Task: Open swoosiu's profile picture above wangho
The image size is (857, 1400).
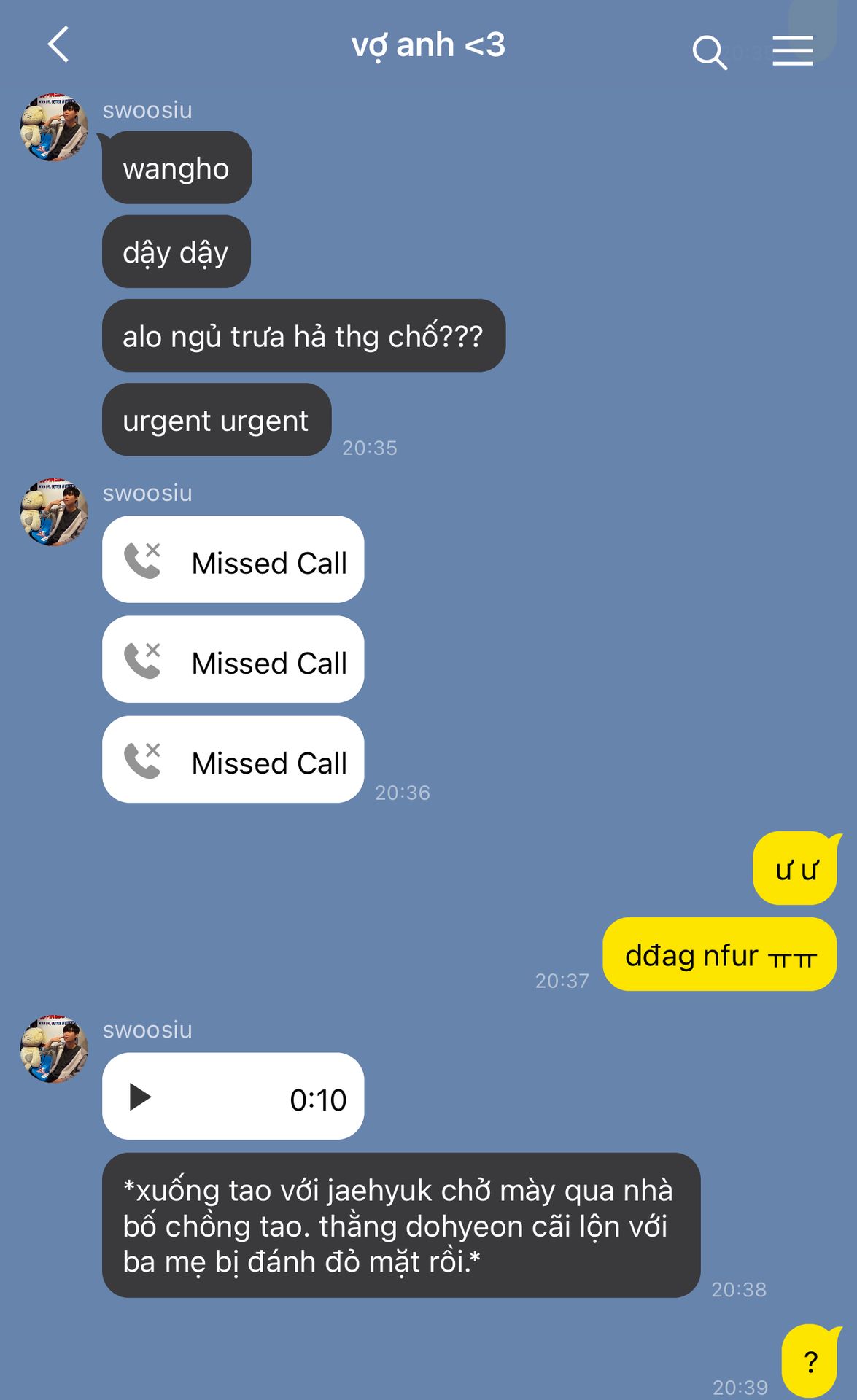Action: [x=54, y=127]
